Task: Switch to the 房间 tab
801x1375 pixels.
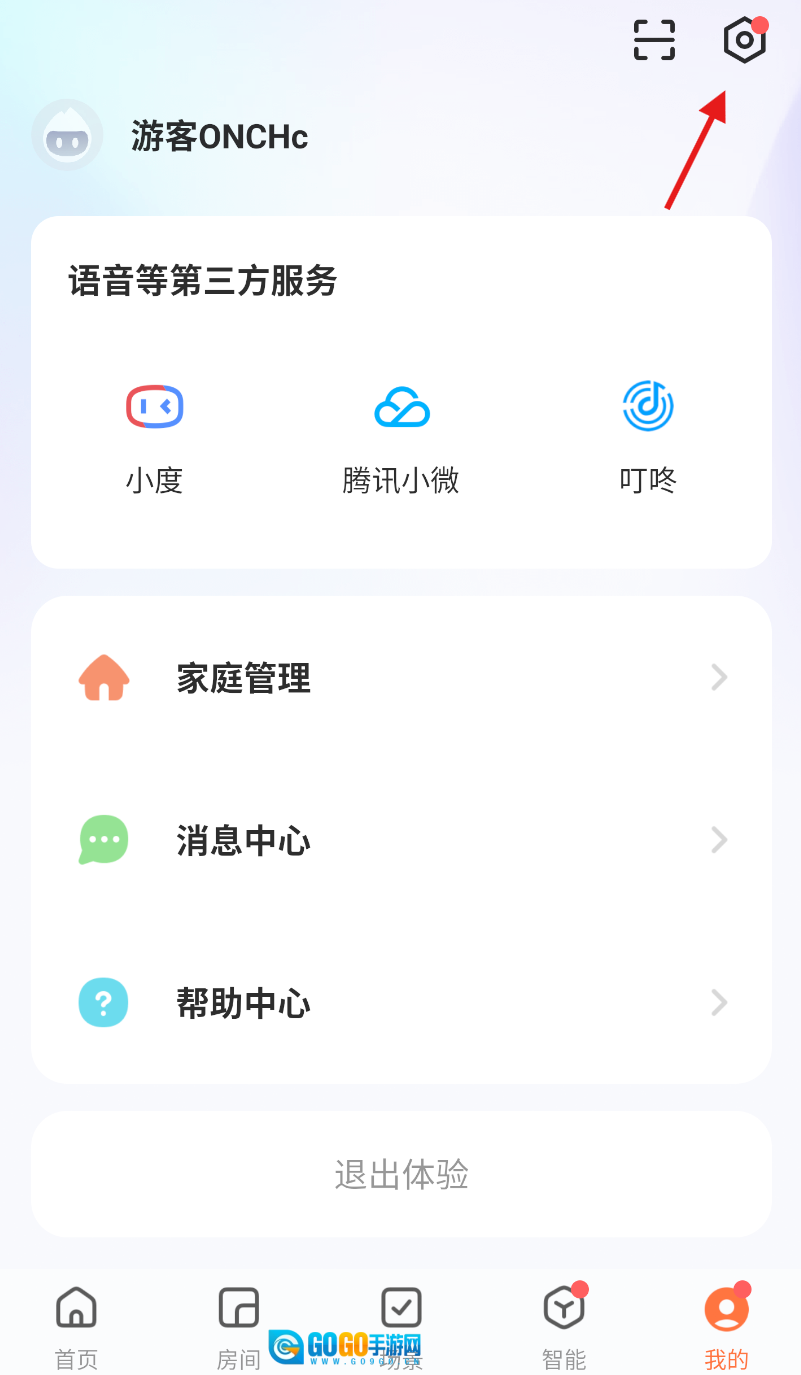Action: pyautogui.click(x=239, y=1325)
